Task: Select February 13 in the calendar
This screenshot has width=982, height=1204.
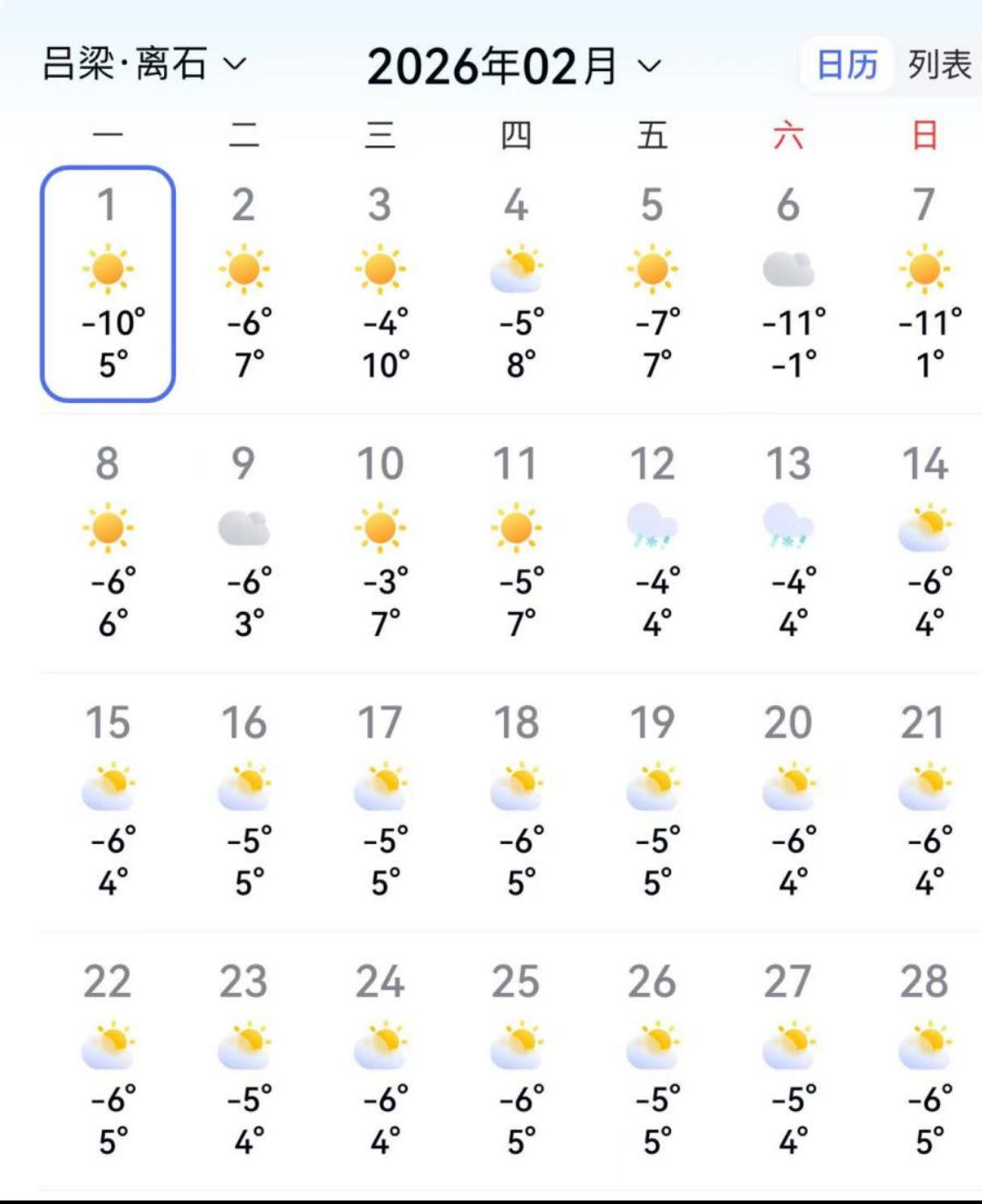Action: click(788, 542)
